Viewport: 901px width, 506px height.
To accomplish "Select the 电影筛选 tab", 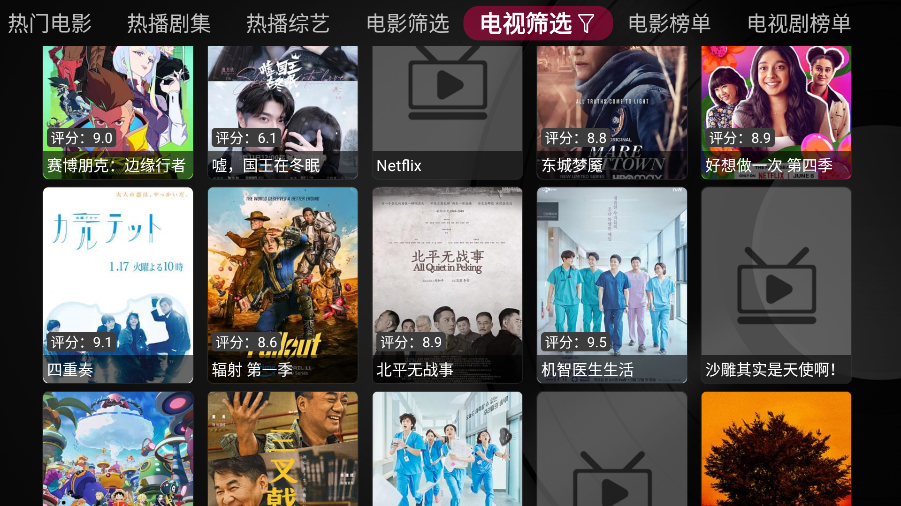I will coord(407,23).
